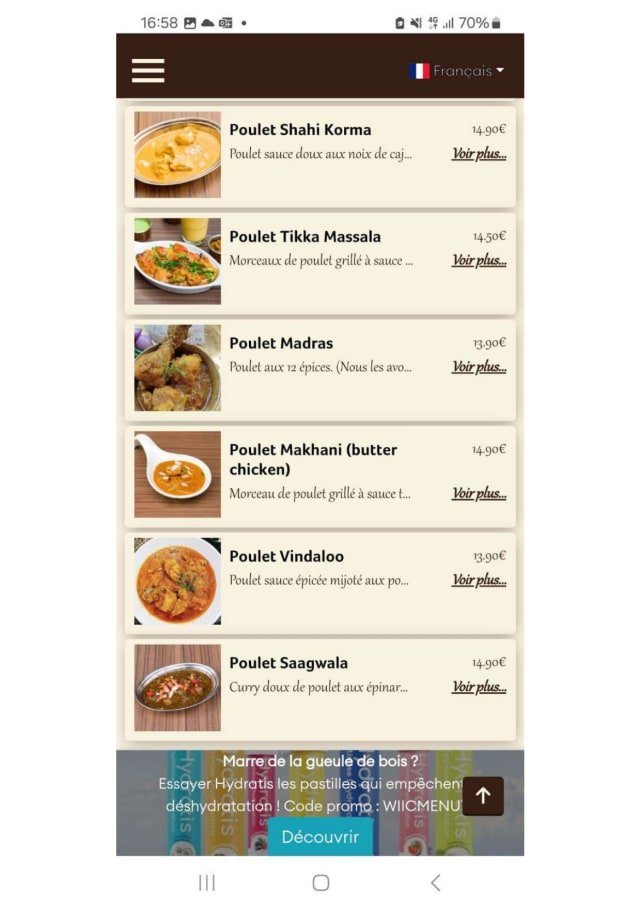The image size is (640, 906).
Task: Go to the phone's home screen
Action: (x=321, y=882)
